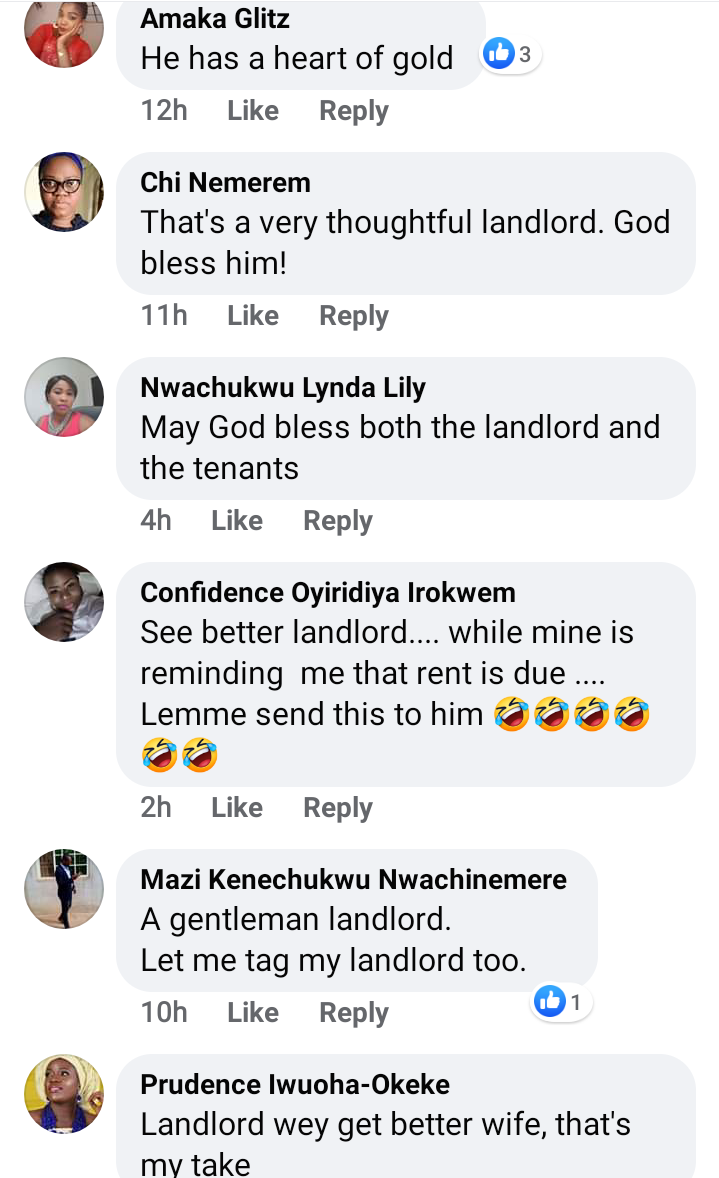Open Nwachukwu Lynda Lily's profile name

[283, 387]
